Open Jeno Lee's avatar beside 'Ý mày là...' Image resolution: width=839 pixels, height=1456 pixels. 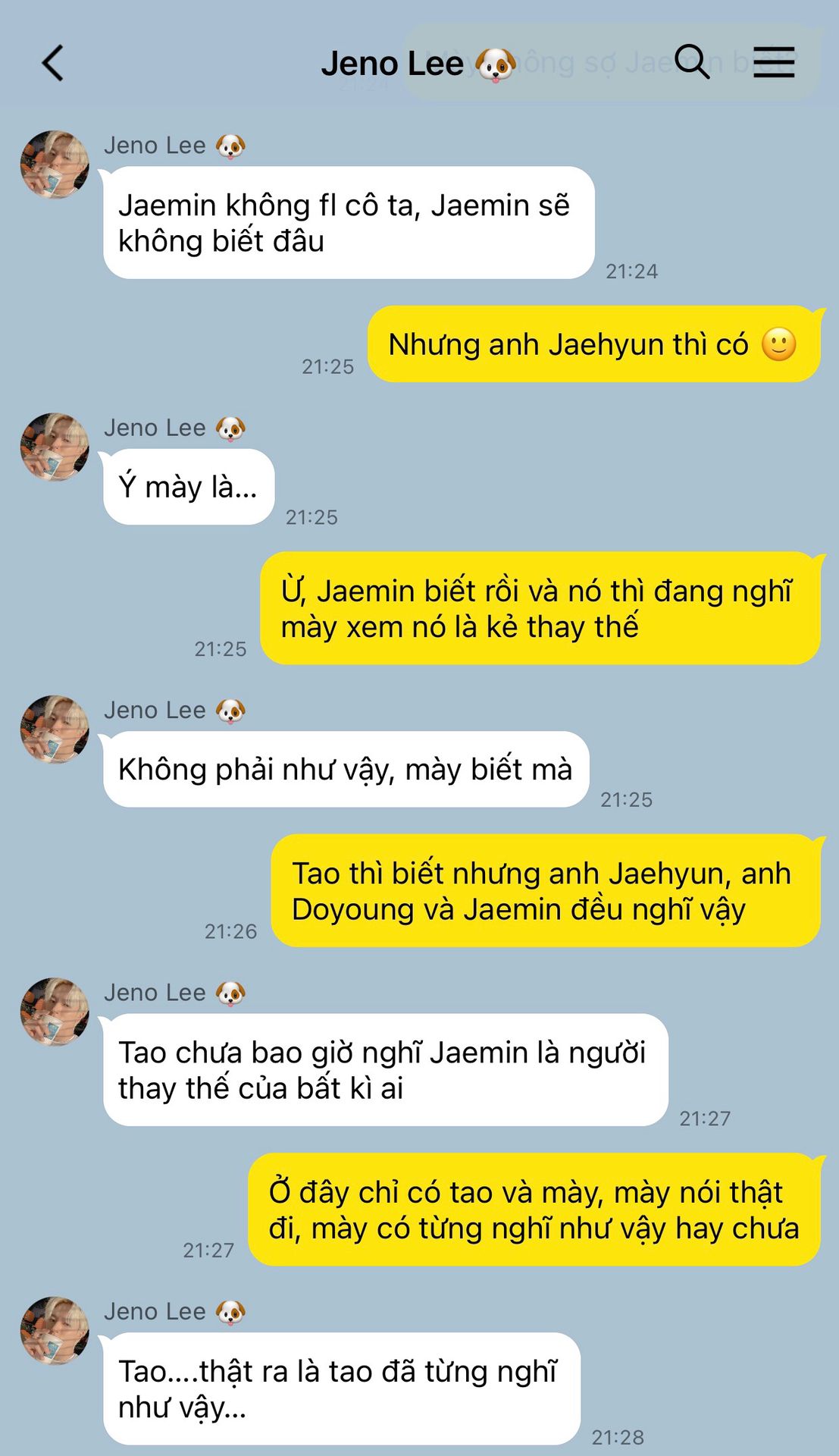[55, 447]
